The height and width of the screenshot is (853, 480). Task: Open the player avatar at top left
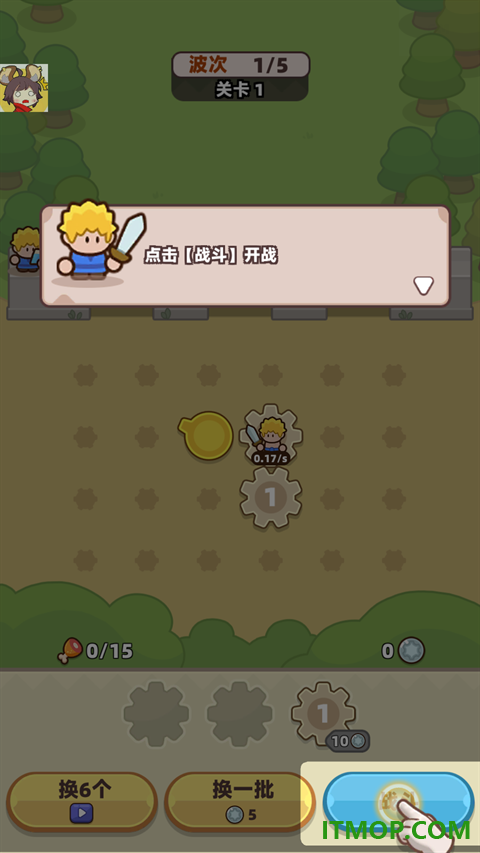pos(24,88)
